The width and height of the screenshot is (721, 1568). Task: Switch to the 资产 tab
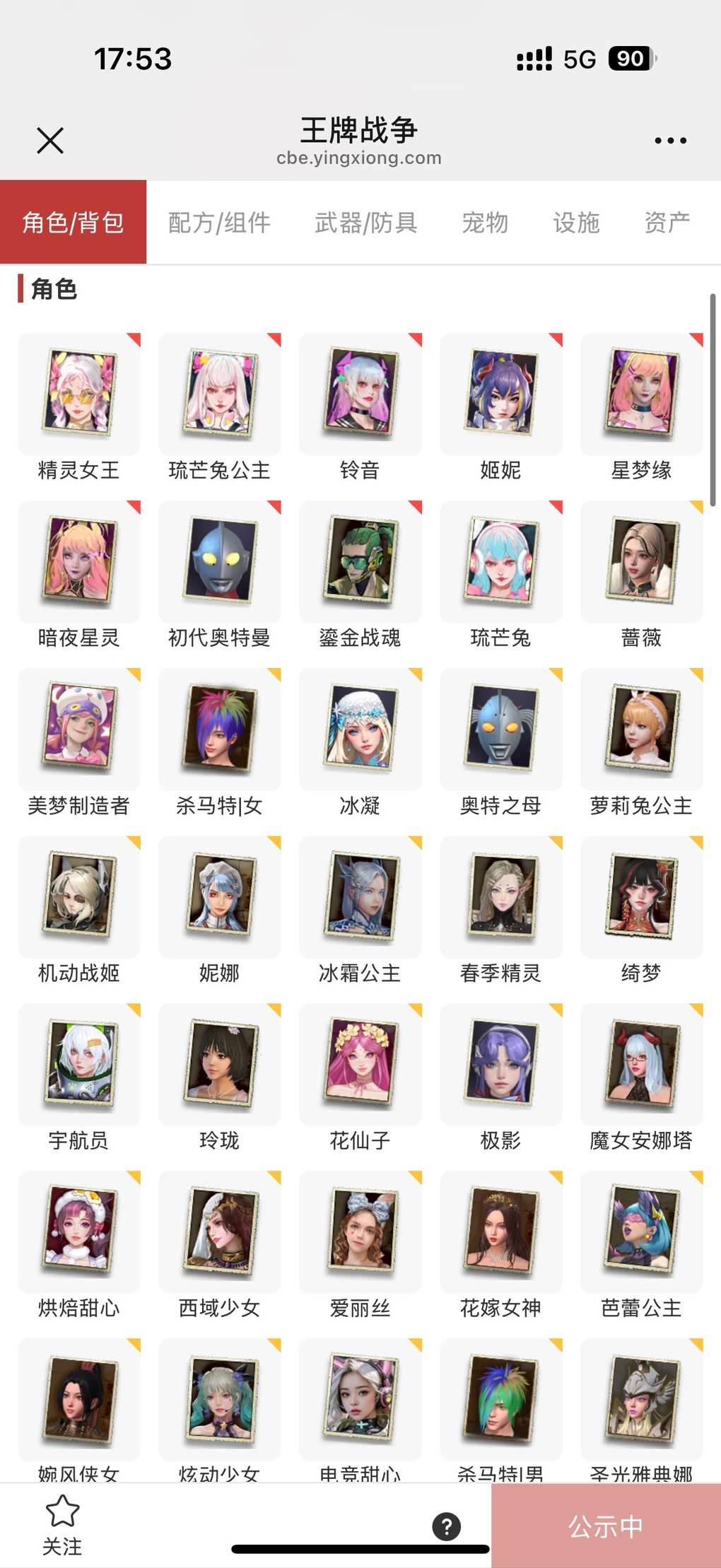(x=667, y=223)
